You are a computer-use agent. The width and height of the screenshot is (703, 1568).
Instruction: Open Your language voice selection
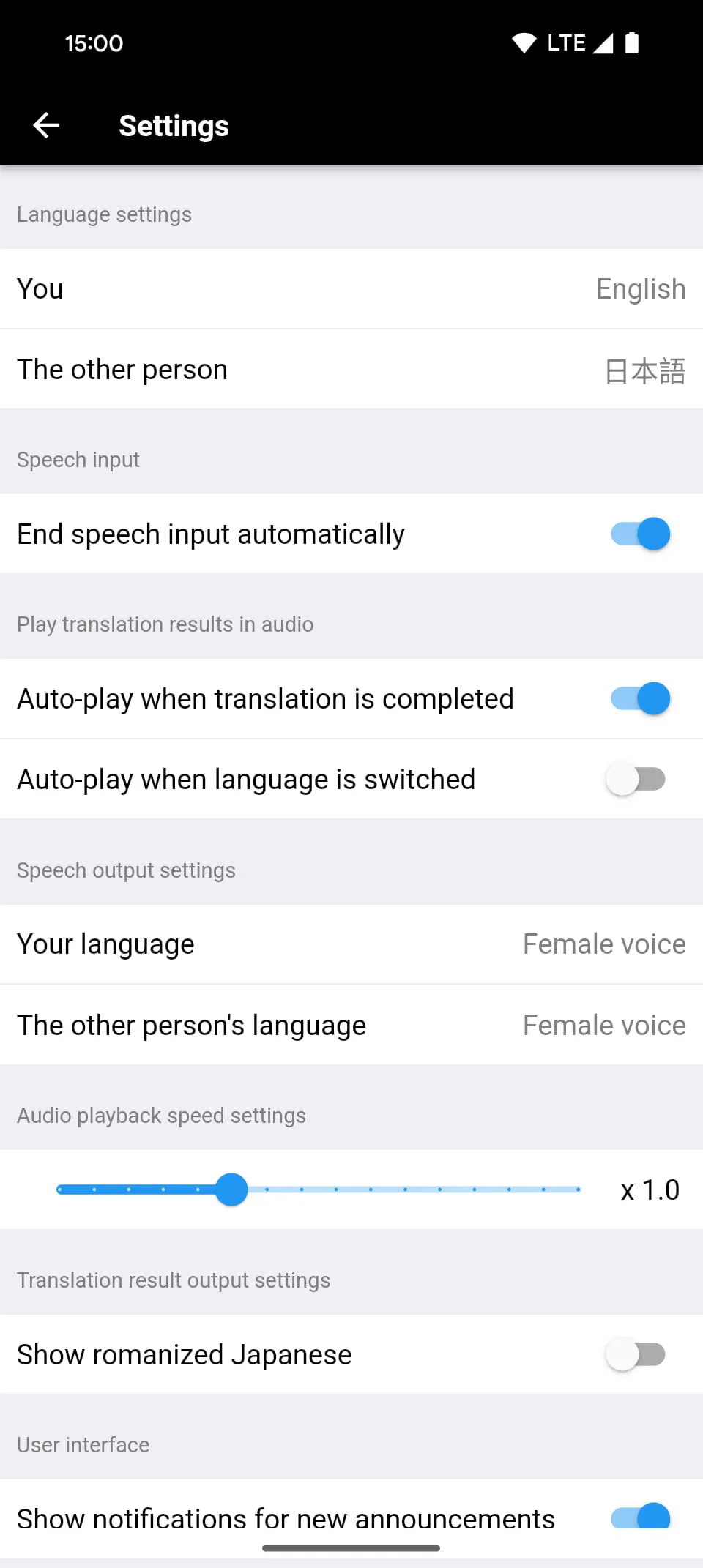[x=351, y=944]
